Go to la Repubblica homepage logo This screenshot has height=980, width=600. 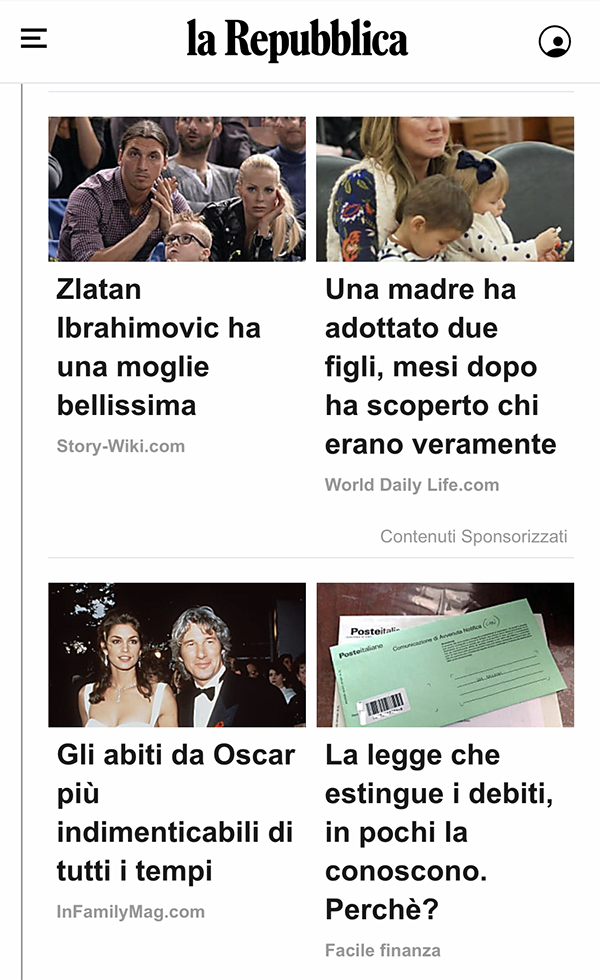pos(297,39)
